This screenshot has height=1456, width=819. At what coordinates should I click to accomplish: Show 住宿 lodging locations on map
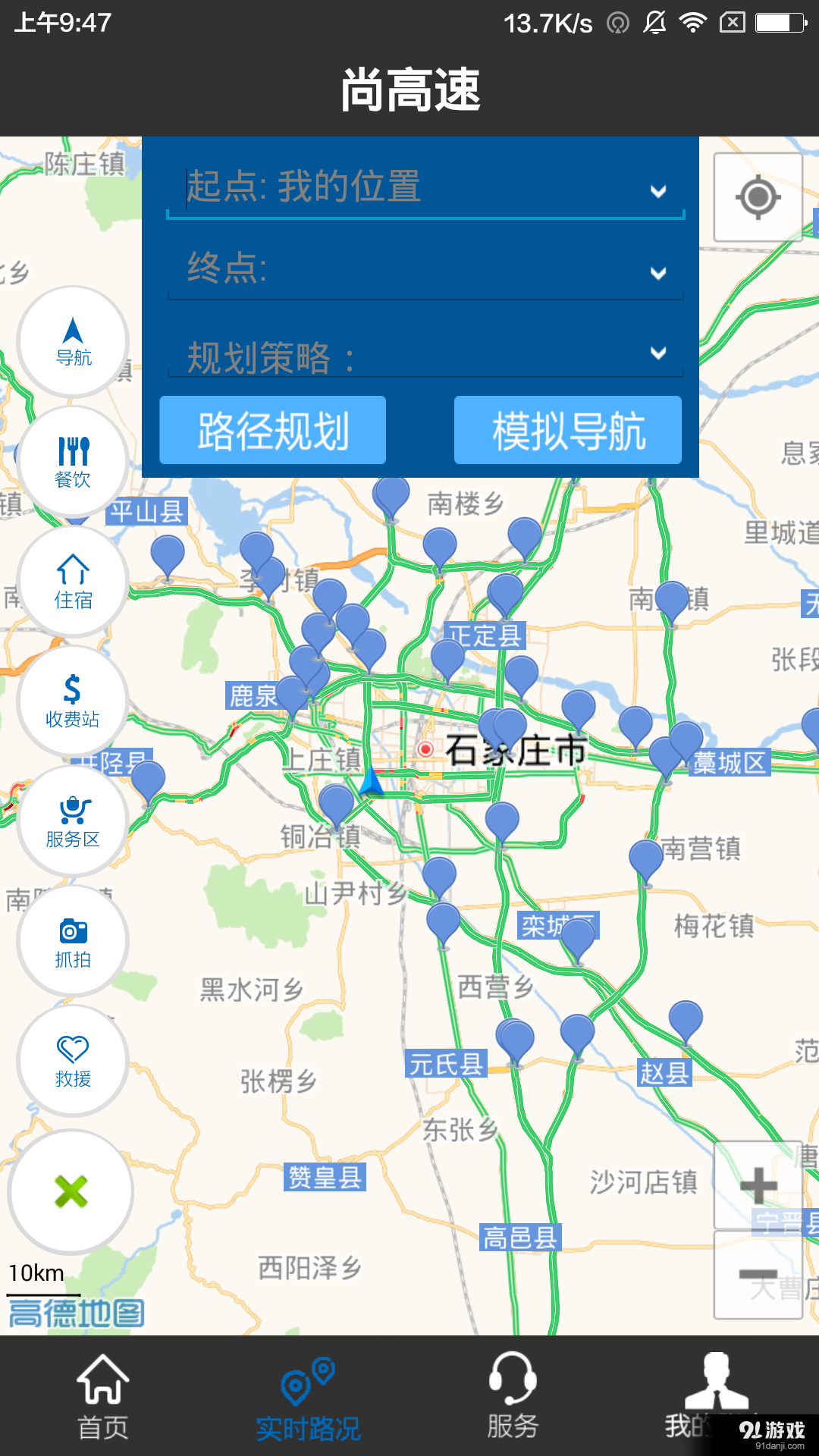(x=72, y=580)
